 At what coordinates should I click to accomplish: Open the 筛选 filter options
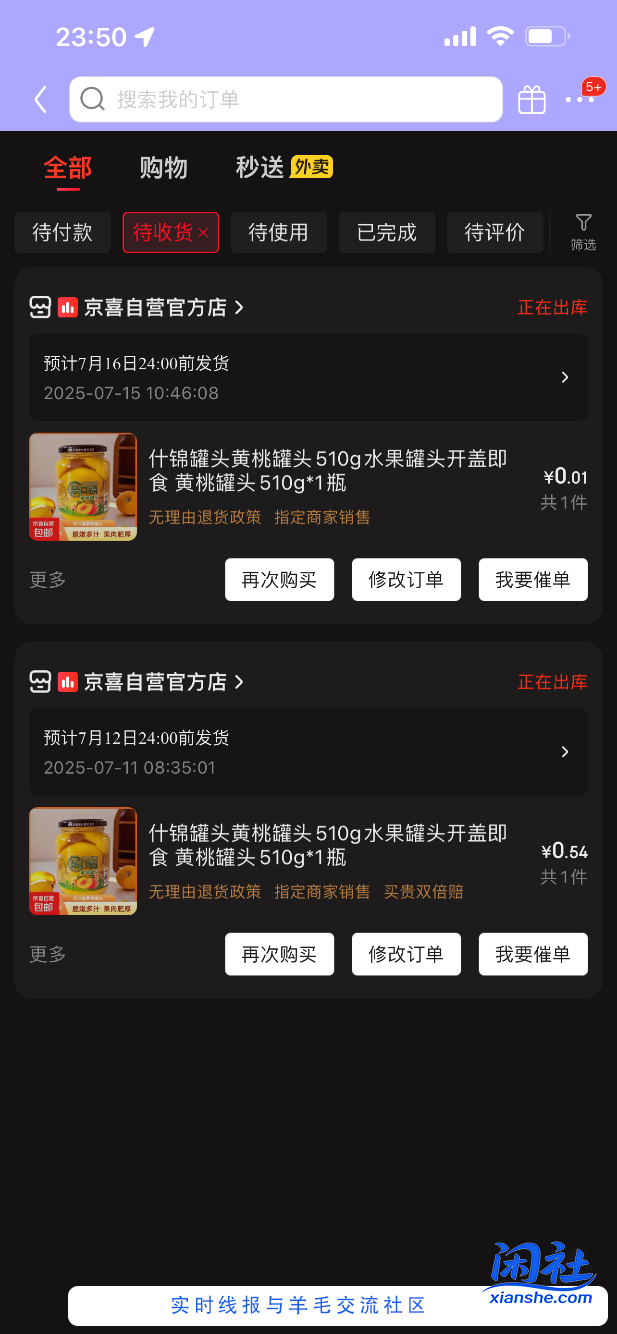pyautogui.click(x=583, y=232)
